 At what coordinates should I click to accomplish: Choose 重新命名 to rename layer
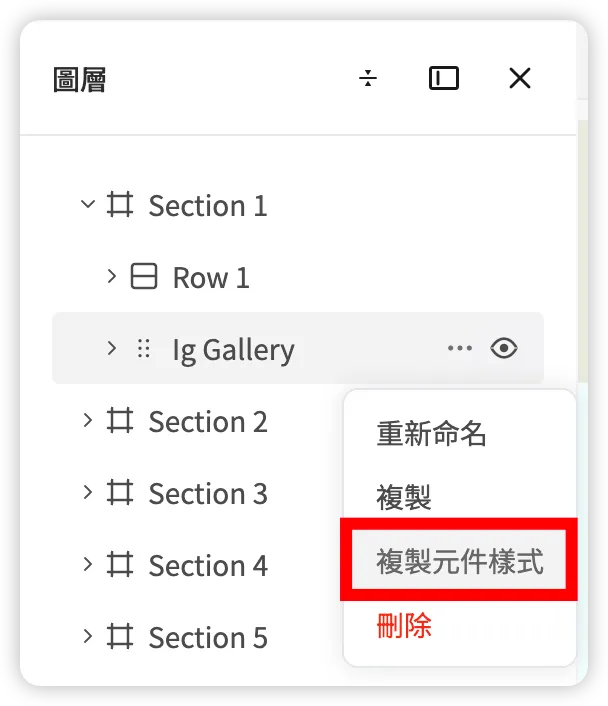coord(431,433)
